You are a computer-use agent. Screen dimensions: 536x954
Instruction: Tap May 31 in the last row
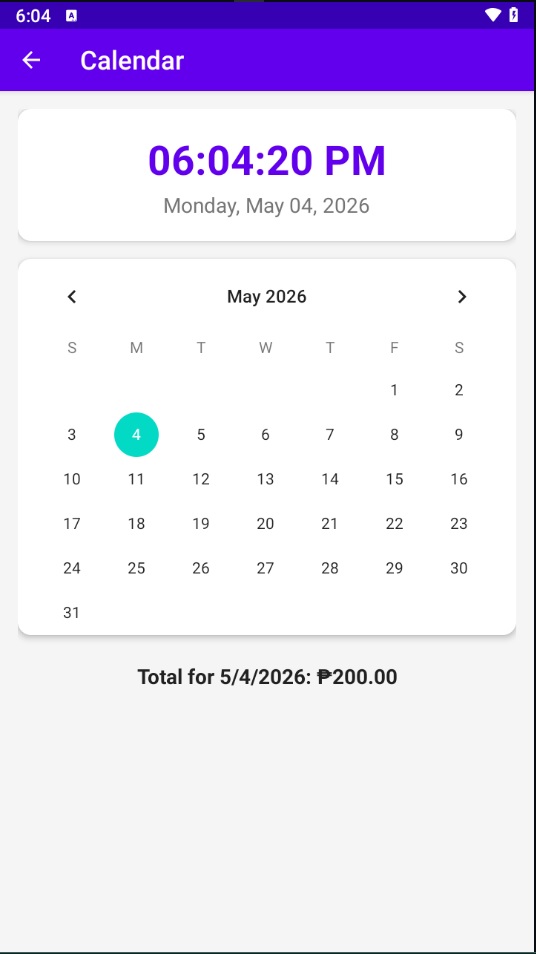coord(72,612)
